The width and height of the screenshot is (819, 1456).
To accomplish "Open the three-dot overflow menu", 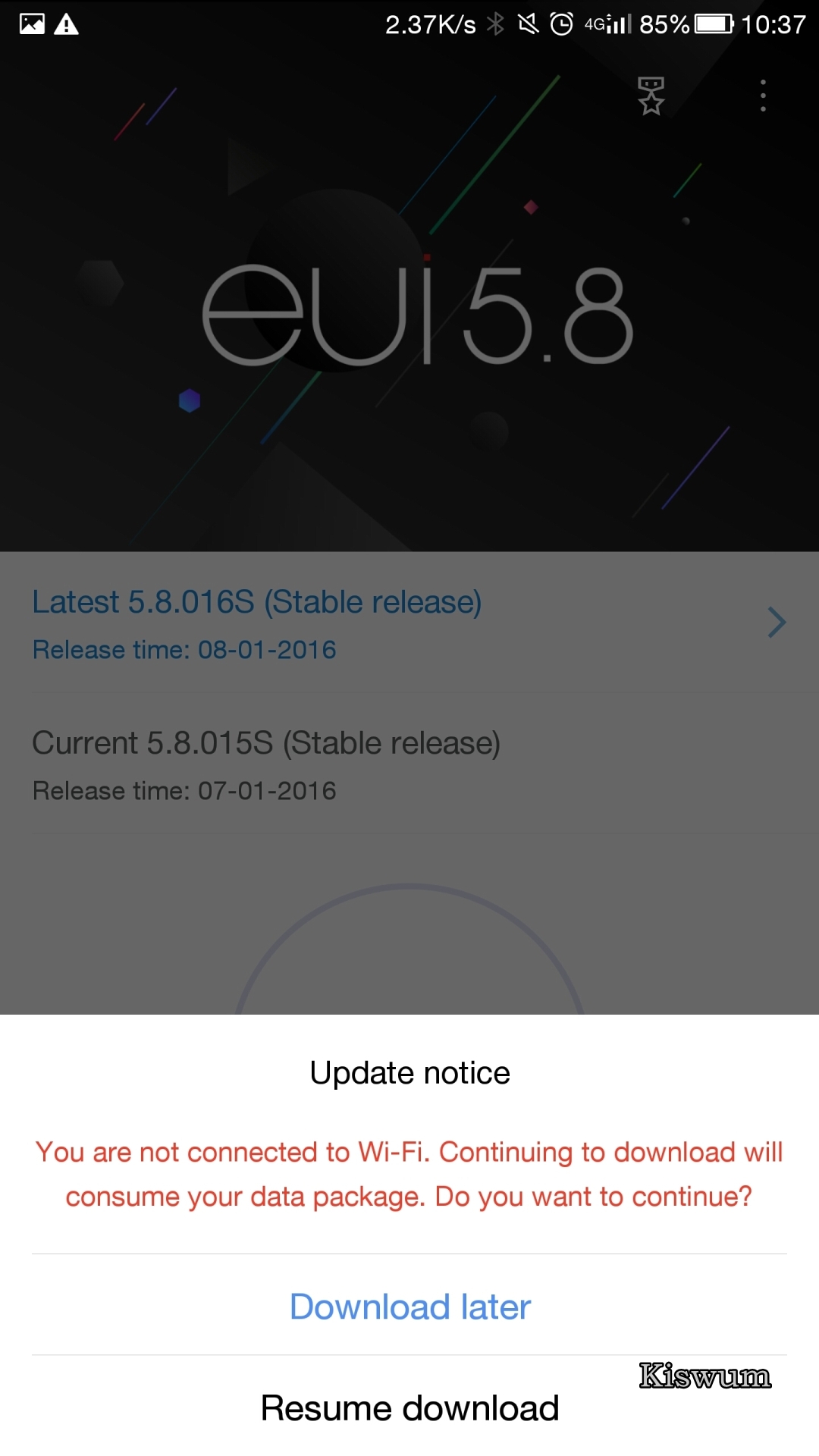I will 763,96.
